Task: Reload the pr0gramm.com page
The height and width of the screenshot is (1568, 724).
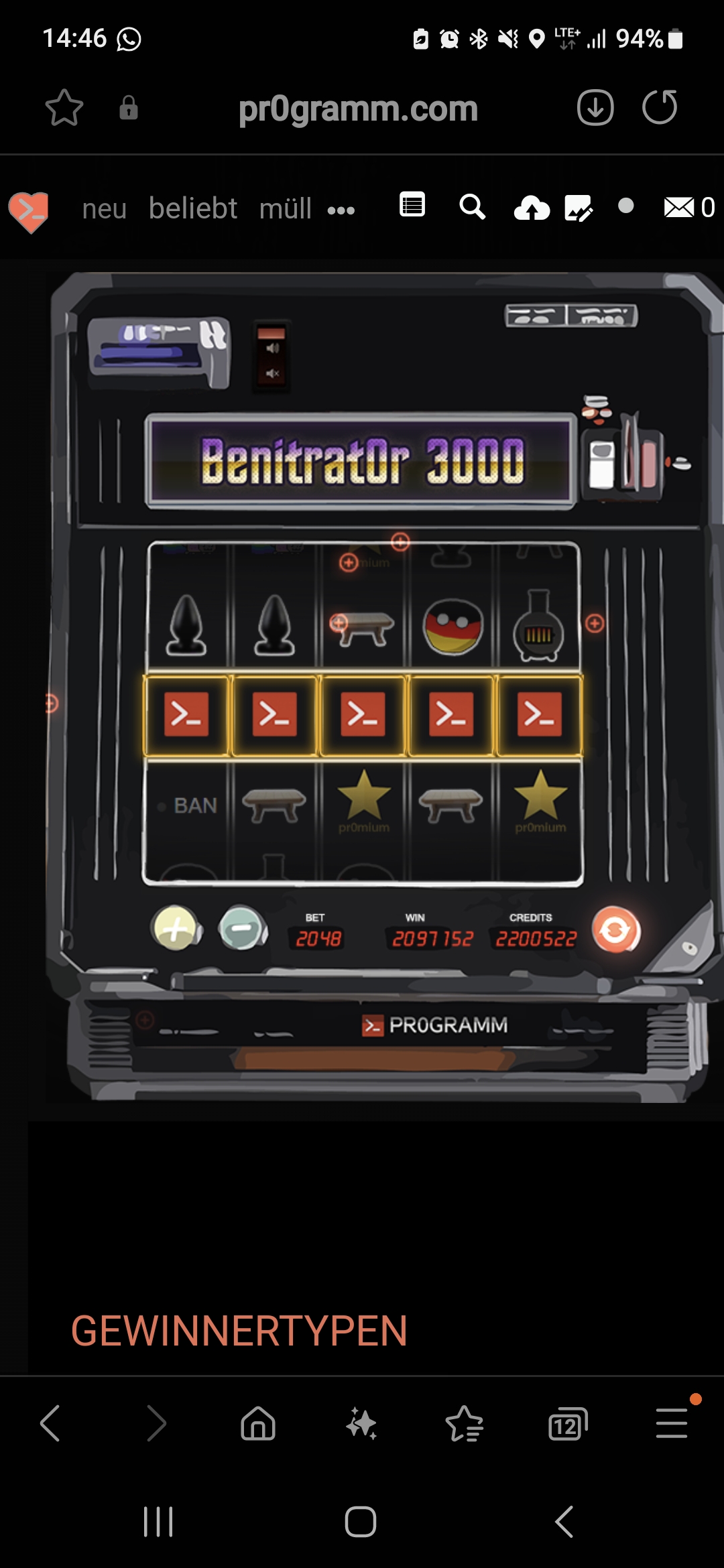Action: click(x=660, y=108)
